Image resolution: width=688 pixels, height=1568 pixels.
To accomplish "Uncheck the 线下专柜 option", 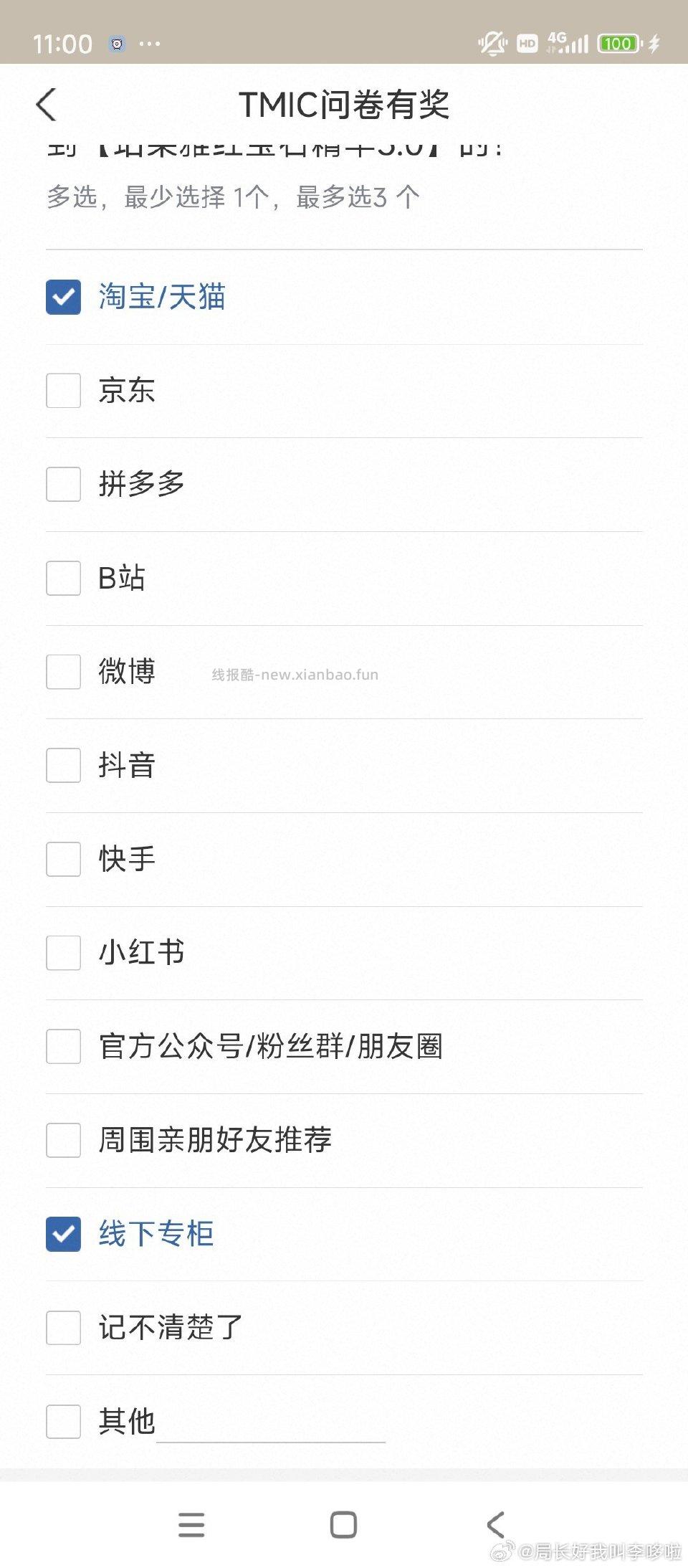I will click(x=63, y=1235).
